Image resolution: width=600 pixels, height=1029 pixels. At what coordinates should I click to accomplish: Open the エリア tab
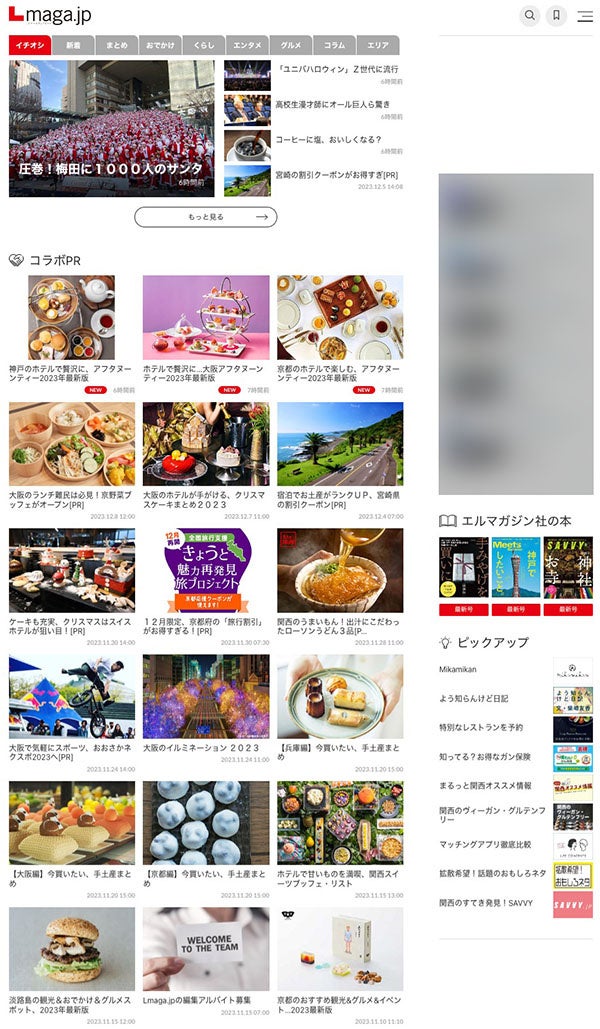(377, 46)
